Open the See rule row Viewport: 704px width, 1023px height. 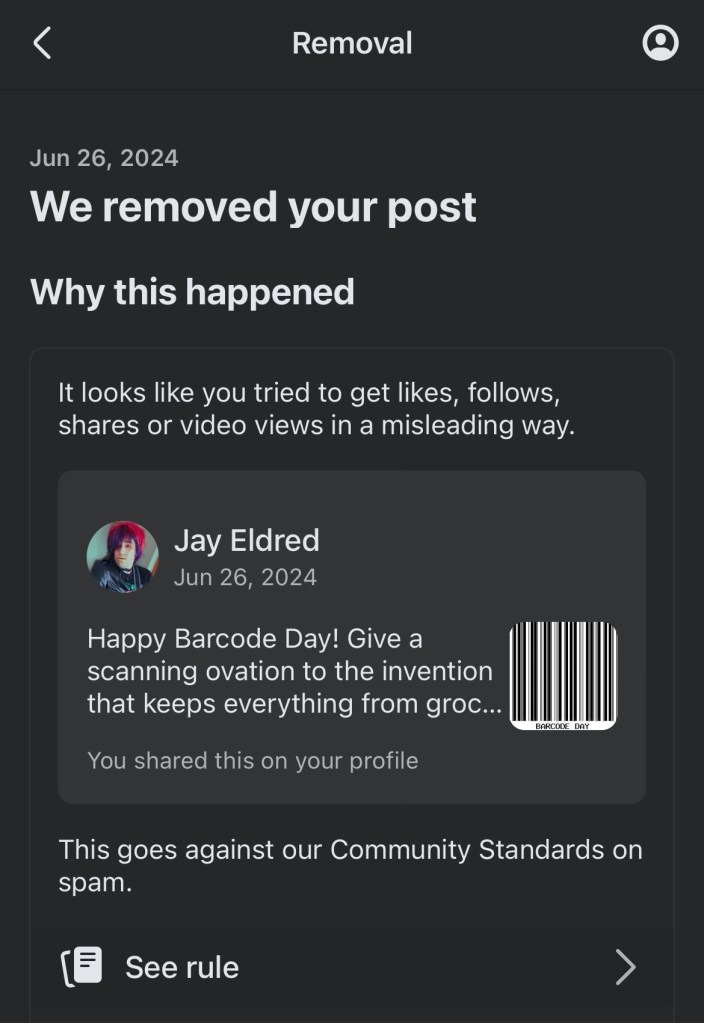pos(351,967)
